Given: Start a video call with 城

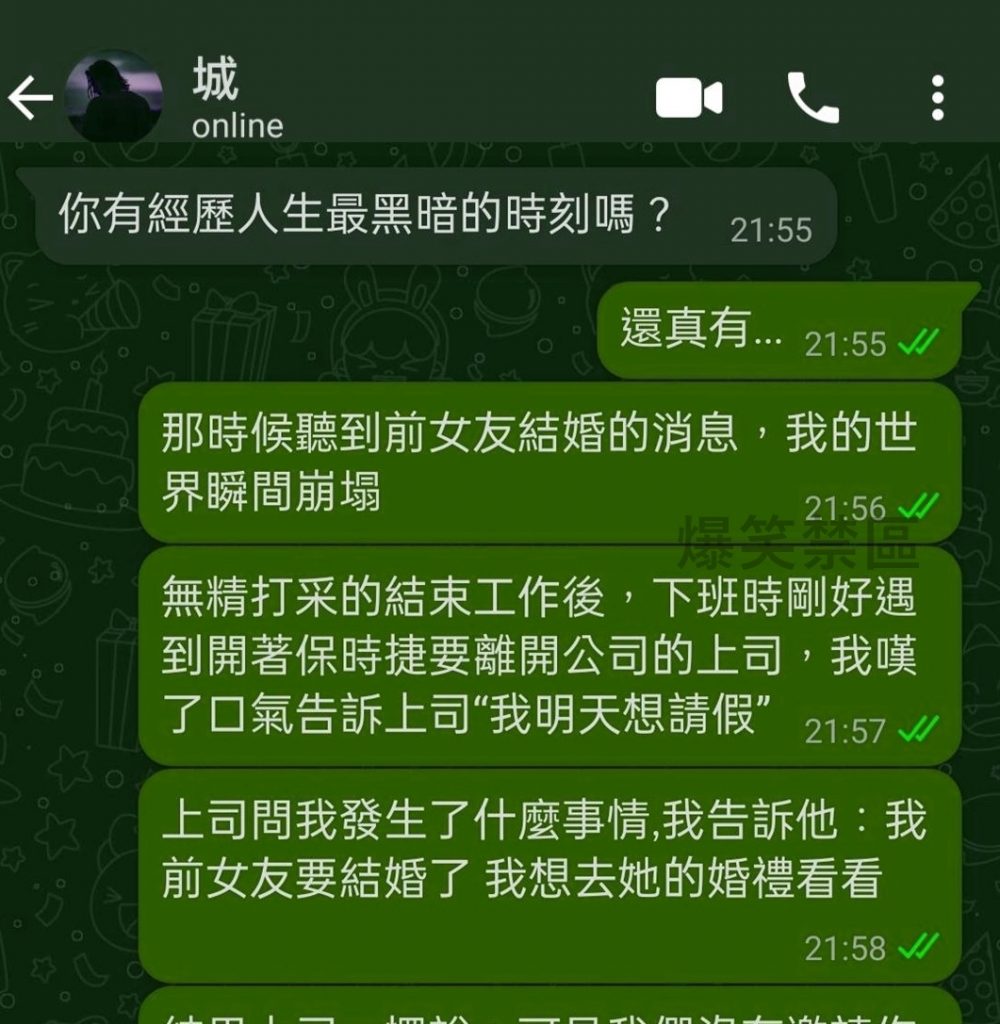Looking at the screenshot, I should (x=689, y=98).
